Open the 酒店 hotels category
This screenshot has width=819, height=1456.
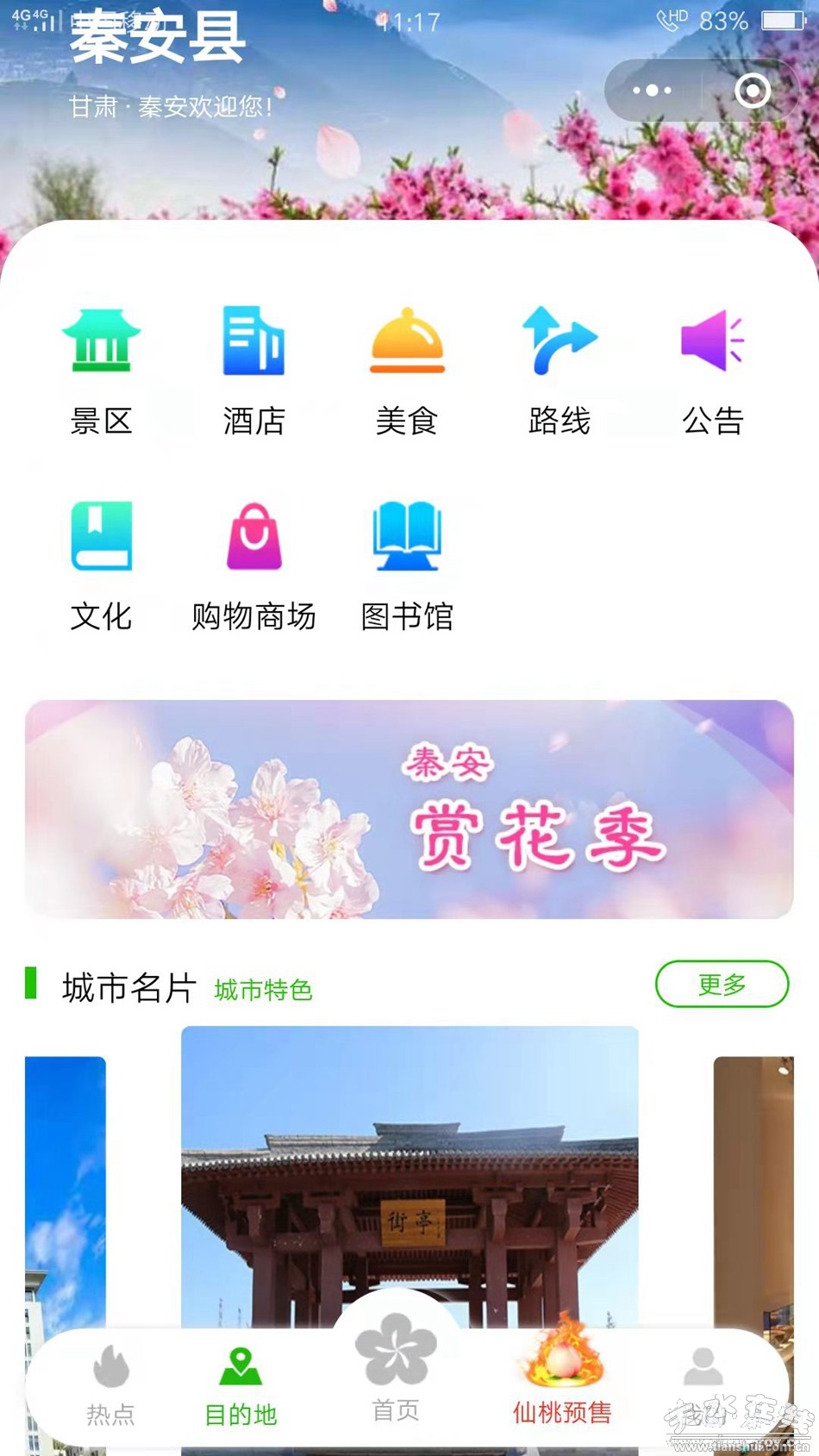pos(253,371)
